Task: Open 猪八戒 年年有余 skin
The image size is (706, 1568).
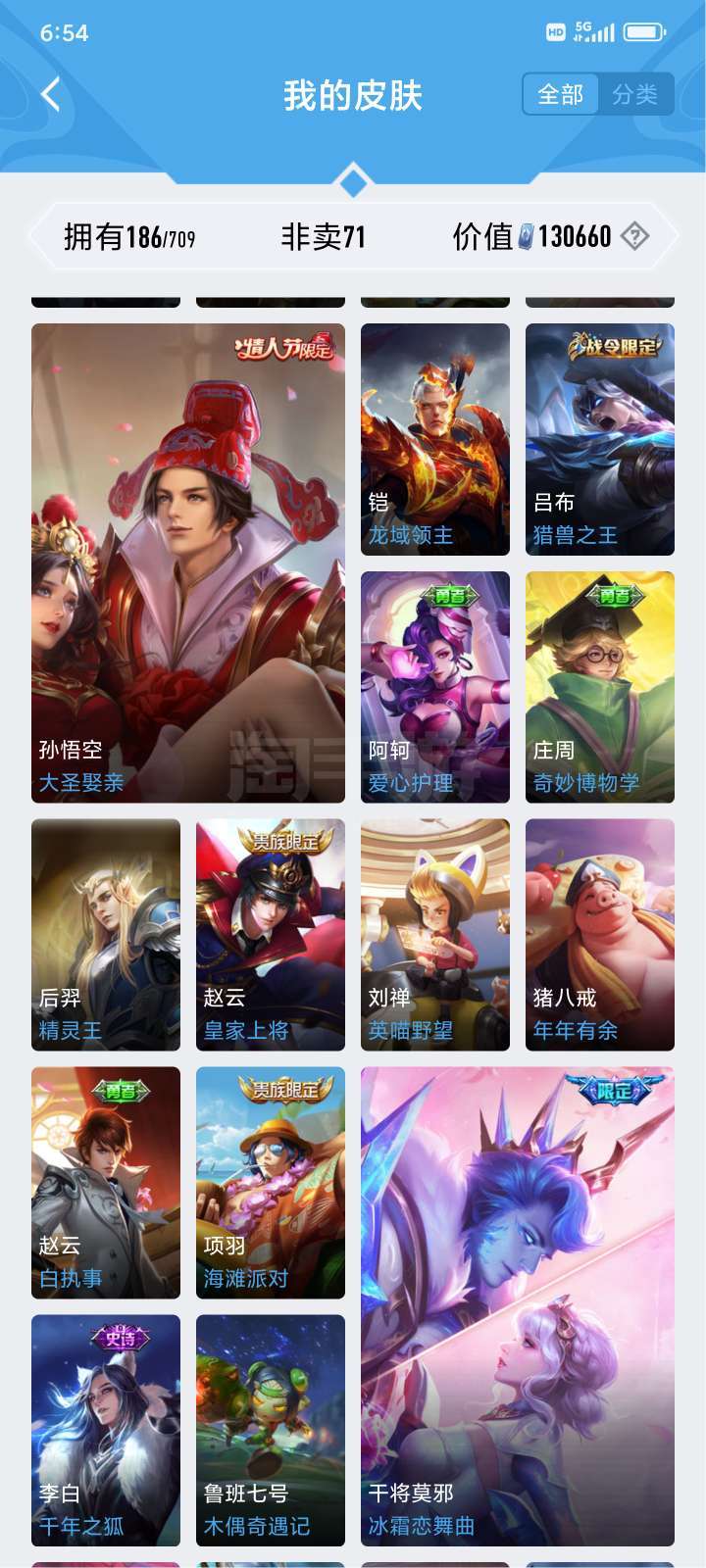Action: [600, 935]
